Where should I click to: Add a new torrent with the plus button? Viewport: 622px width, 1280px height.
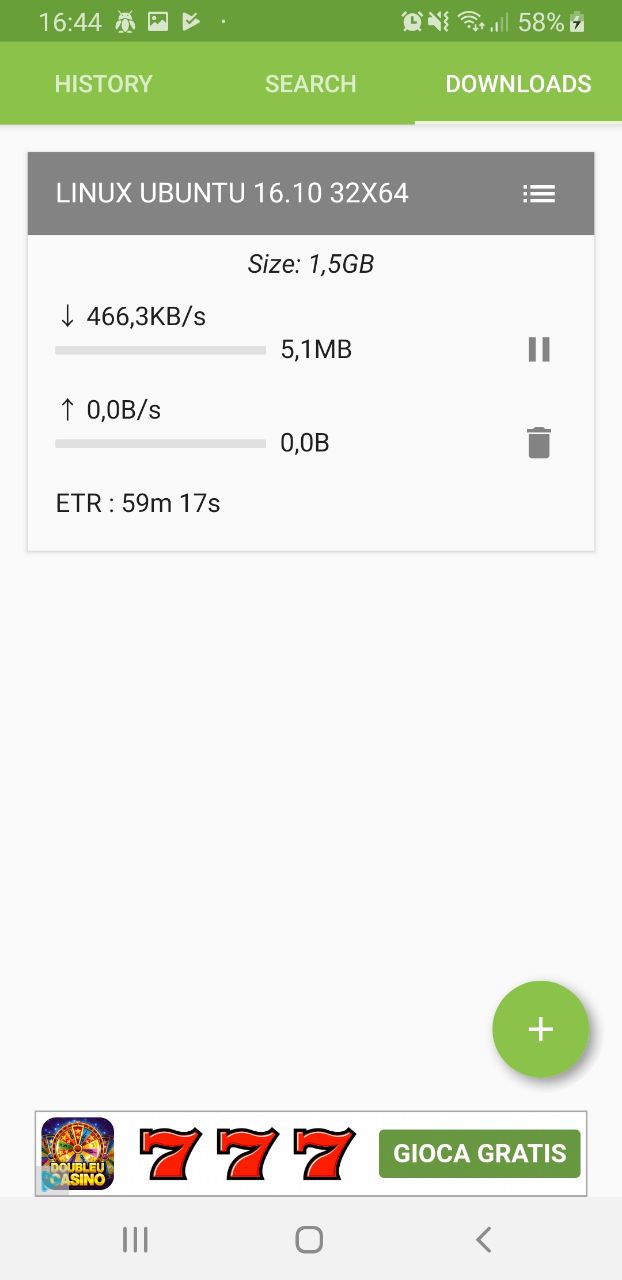point(540,1029)
